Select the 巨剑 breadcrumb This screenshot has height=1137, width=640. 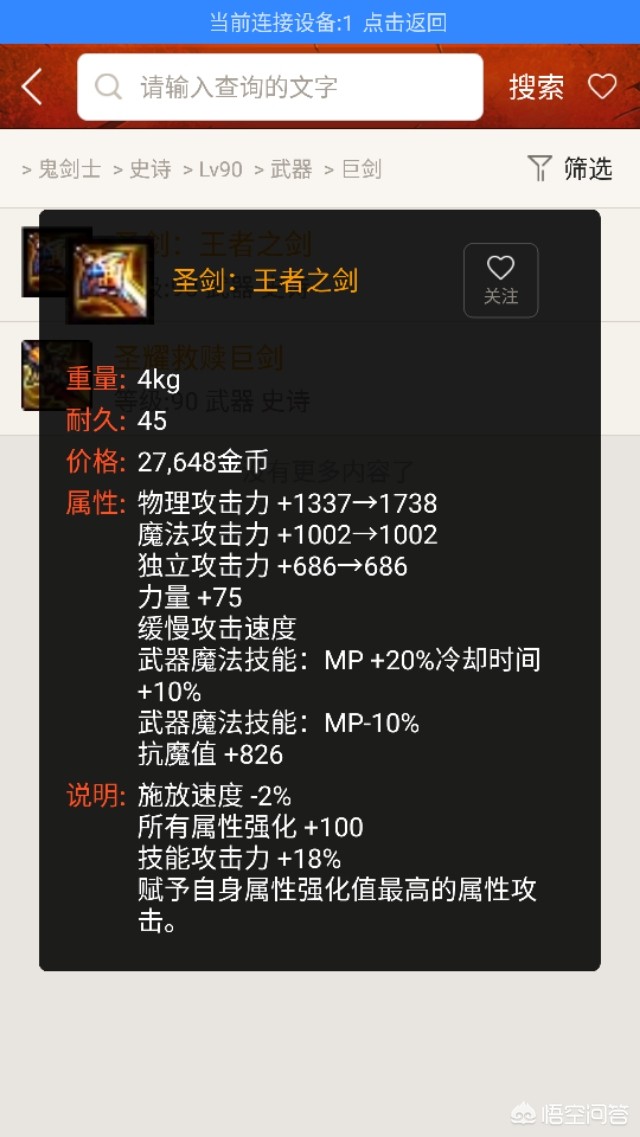pyautogui.click(x=361, y=169)
